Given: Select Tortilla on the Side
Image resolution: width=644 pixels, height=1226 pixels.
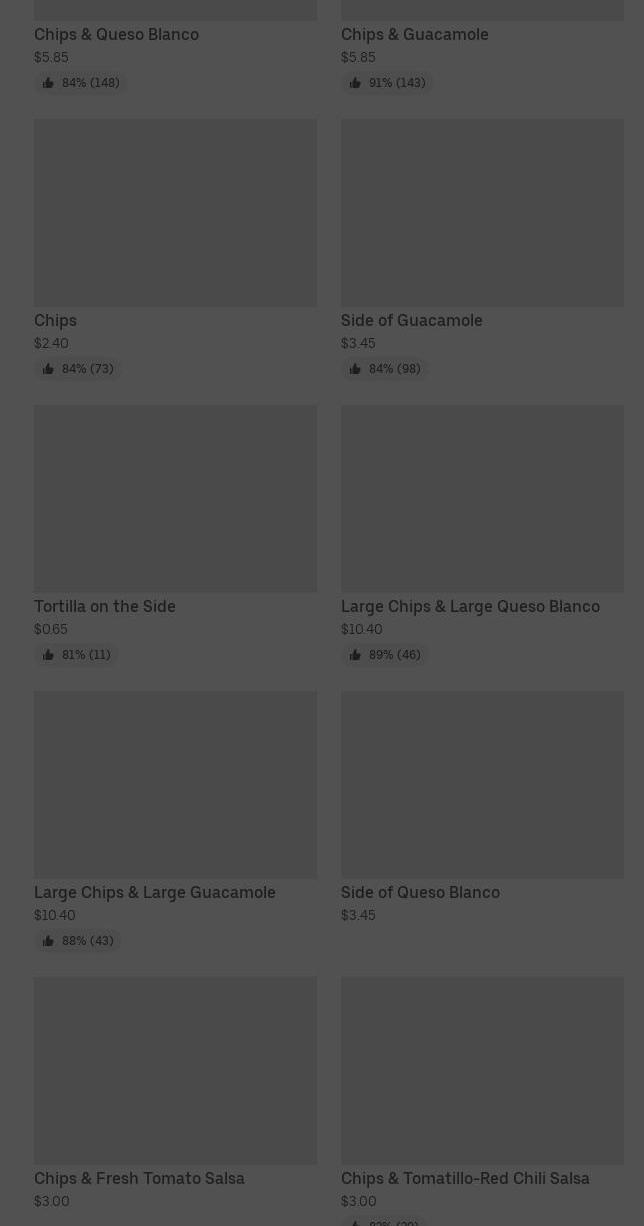Looking at the screenshot, I should pos(175,499).
